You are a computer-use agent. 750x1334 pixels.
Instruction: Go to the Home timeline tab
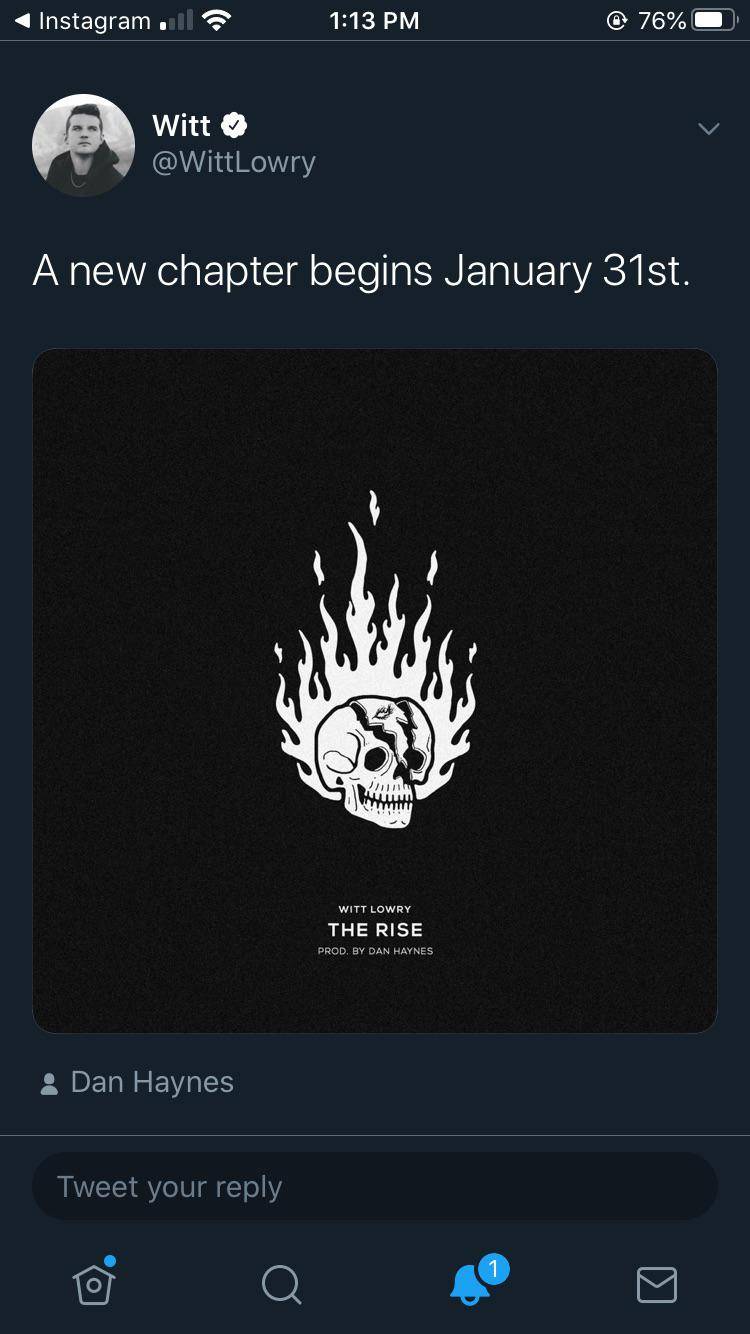pyautogui.click(x=93, y=1283)
